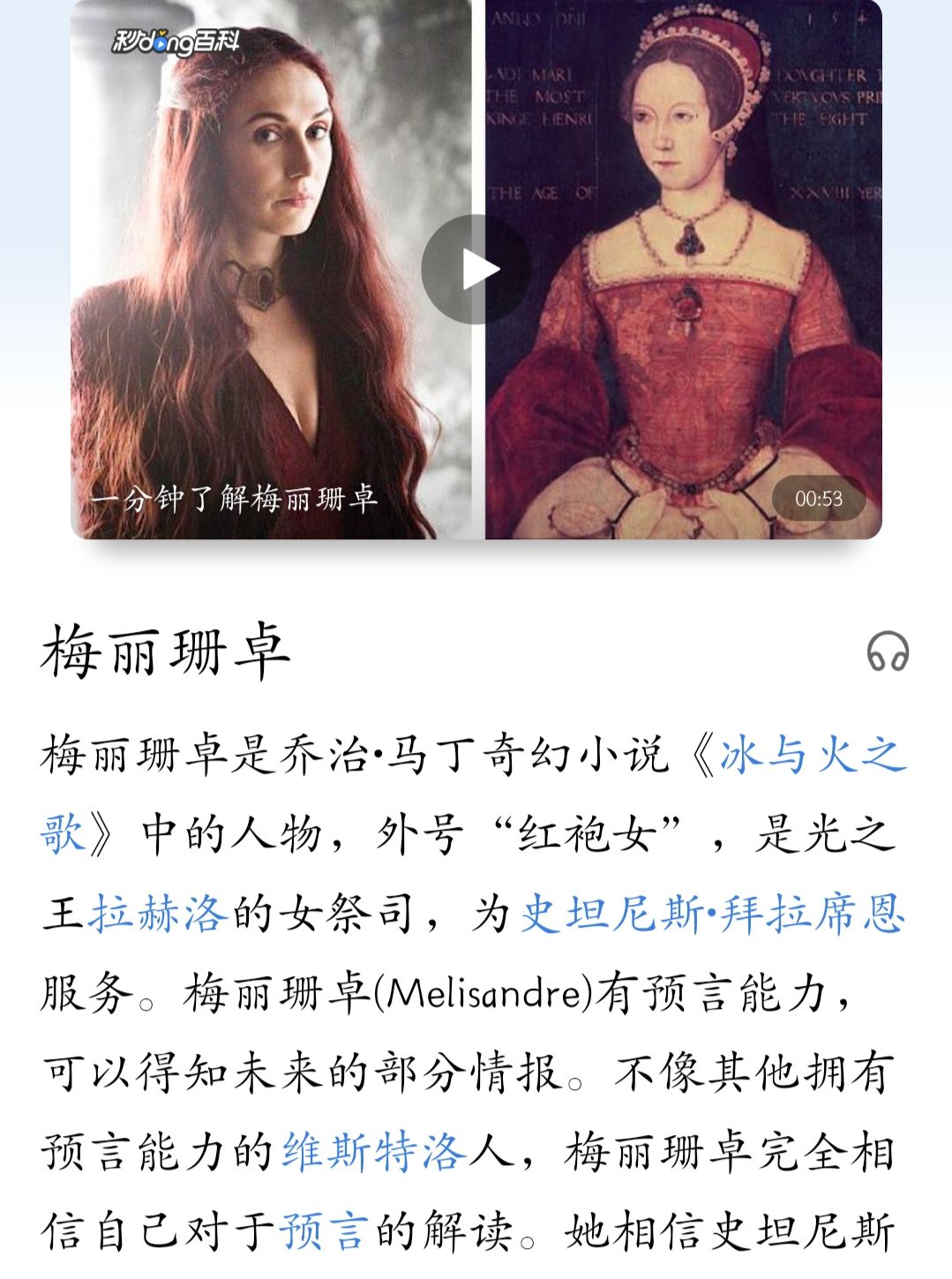Open the 拉赫洛 link

(159, 914)
